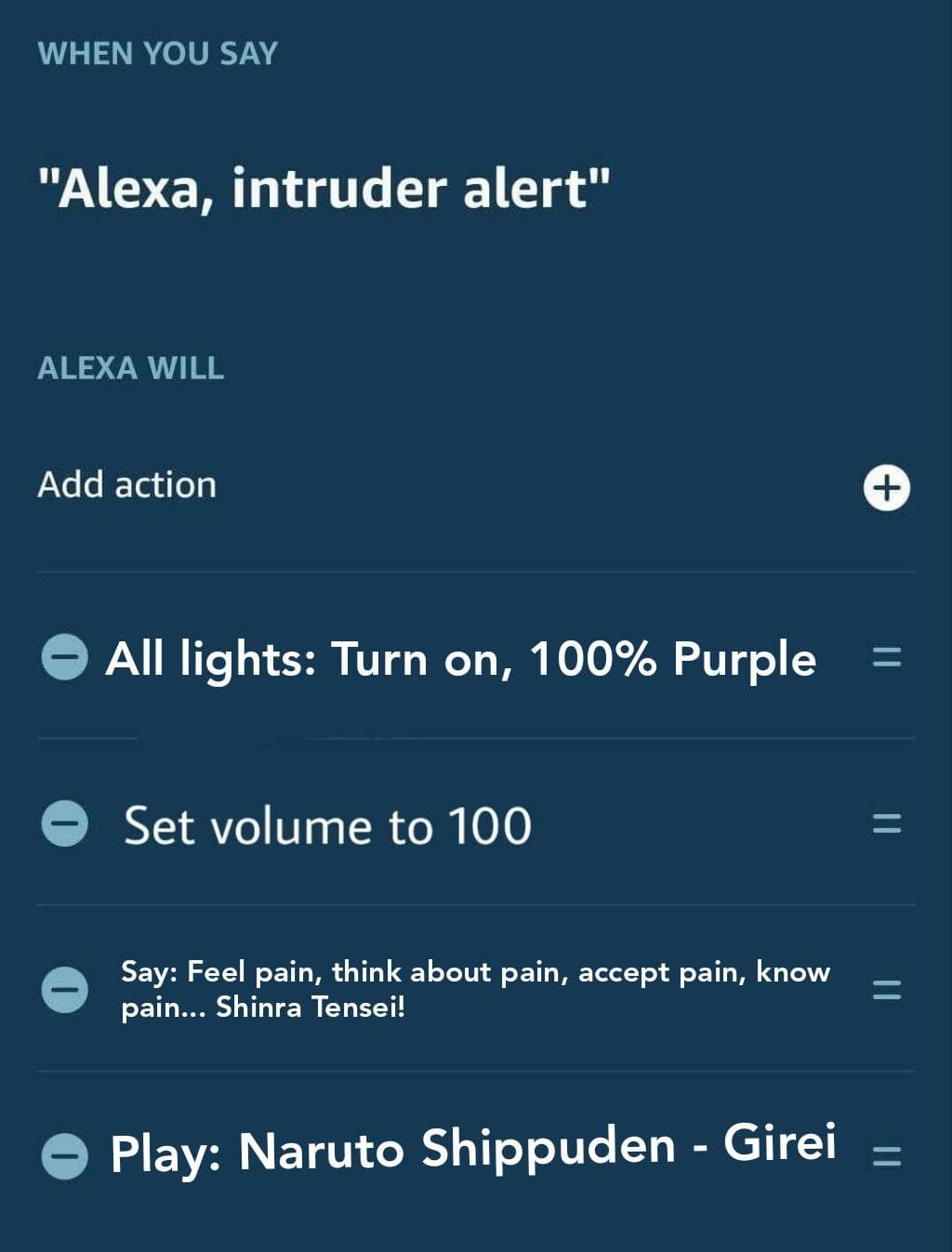The image size is (952, 1252).
Task: Open the All lights: Turn on action
Action: tap(460, 659)
